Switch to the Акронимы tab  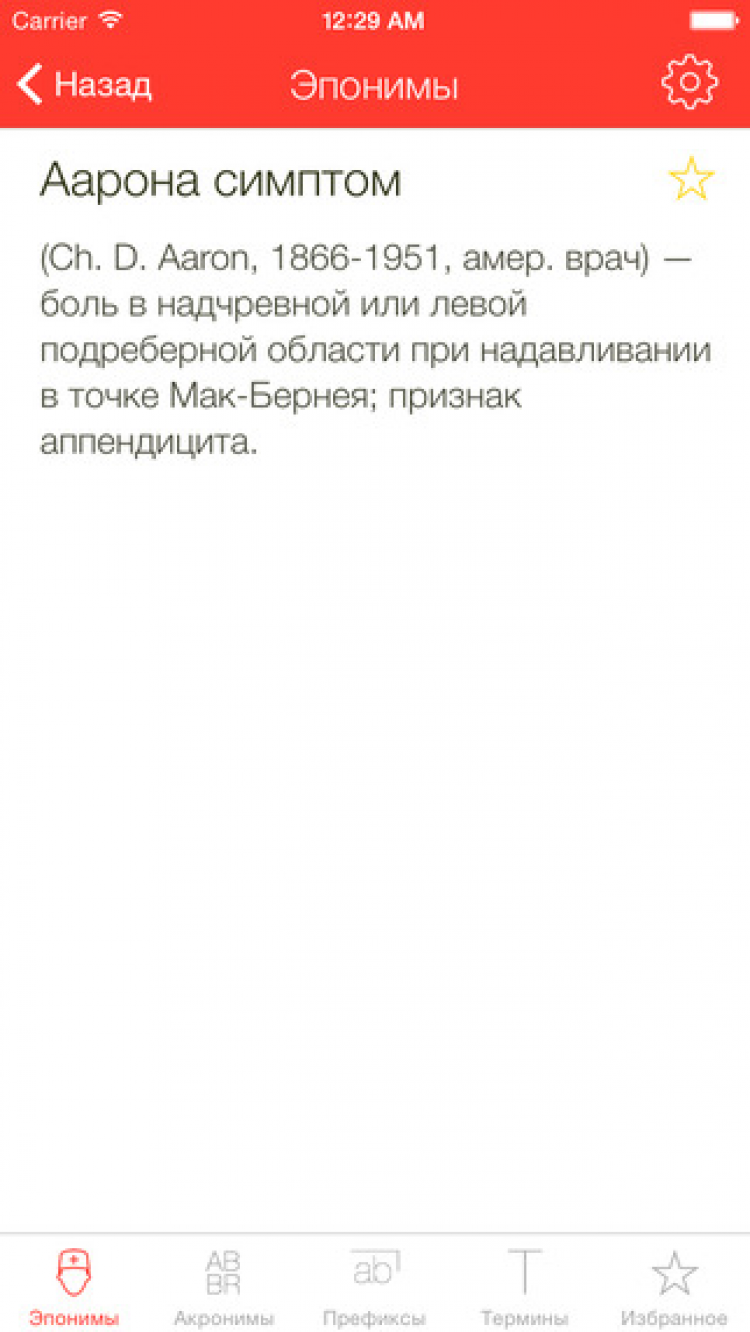[x=223, y=1285]
